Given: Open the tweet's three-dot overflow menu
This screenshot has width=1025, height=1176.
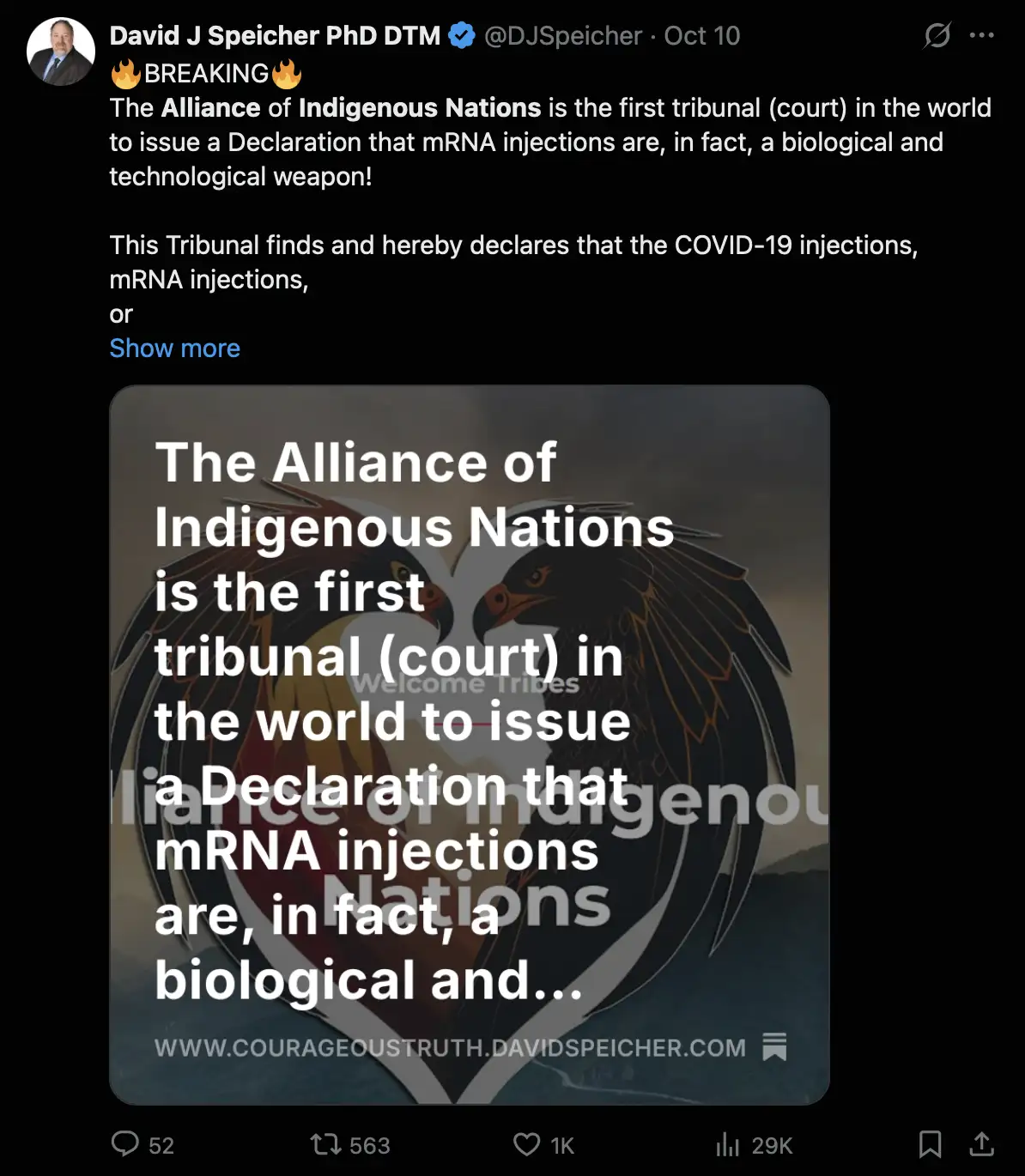Looking at the screenshot, I should point(981,35).
